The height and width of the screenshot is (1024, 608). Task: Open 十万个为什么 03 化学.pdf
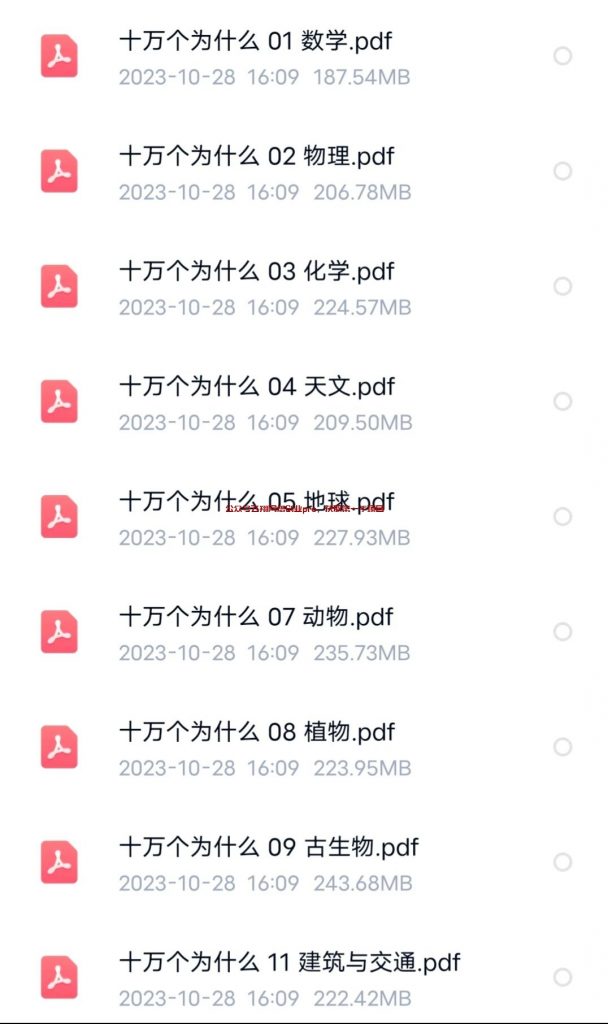click(256, 272)
